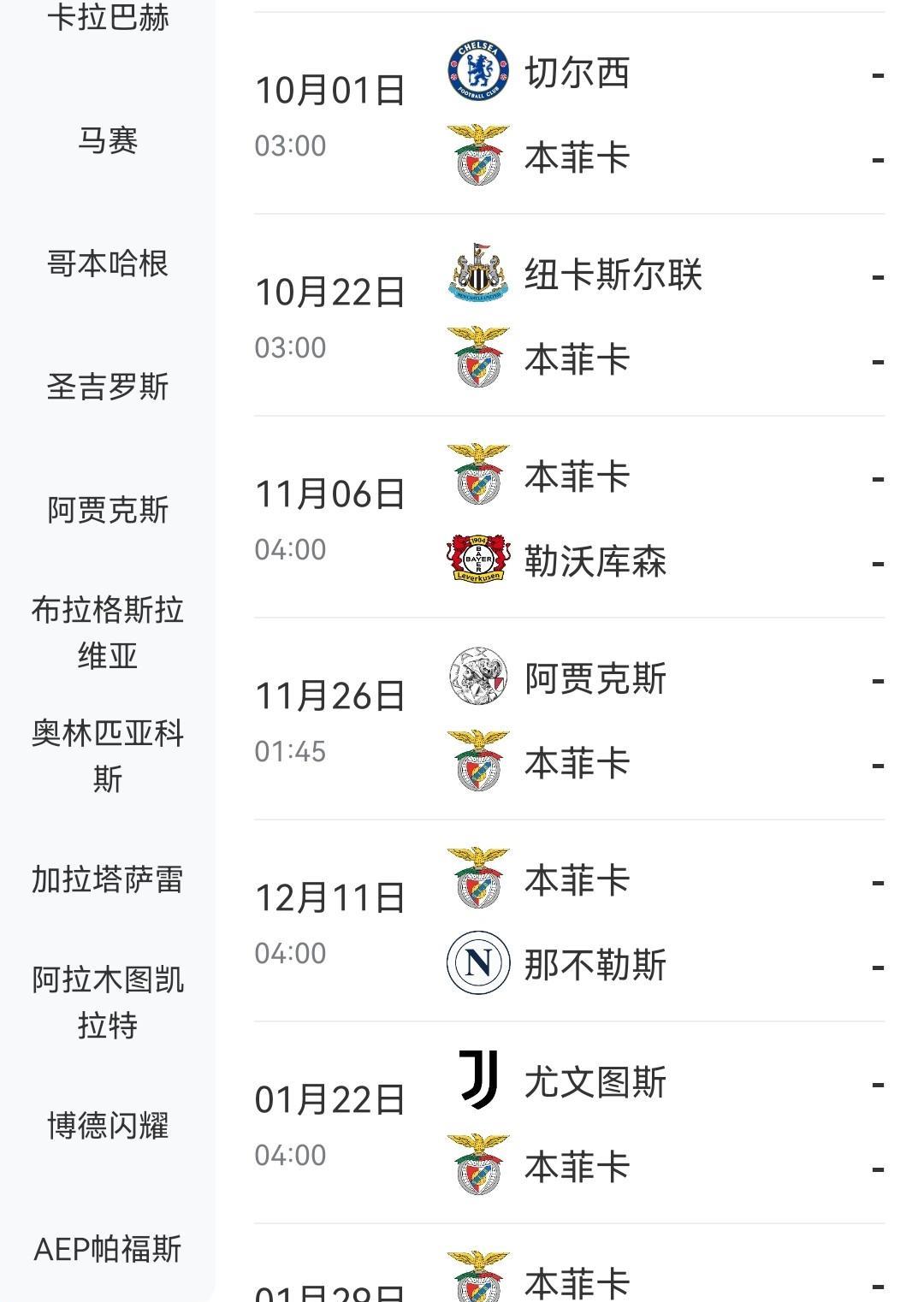The height and width of the screenshot is (1302, 924).
Task: Choose 圣吉罗斯 from the team sidebar
Action: point(108,387)
